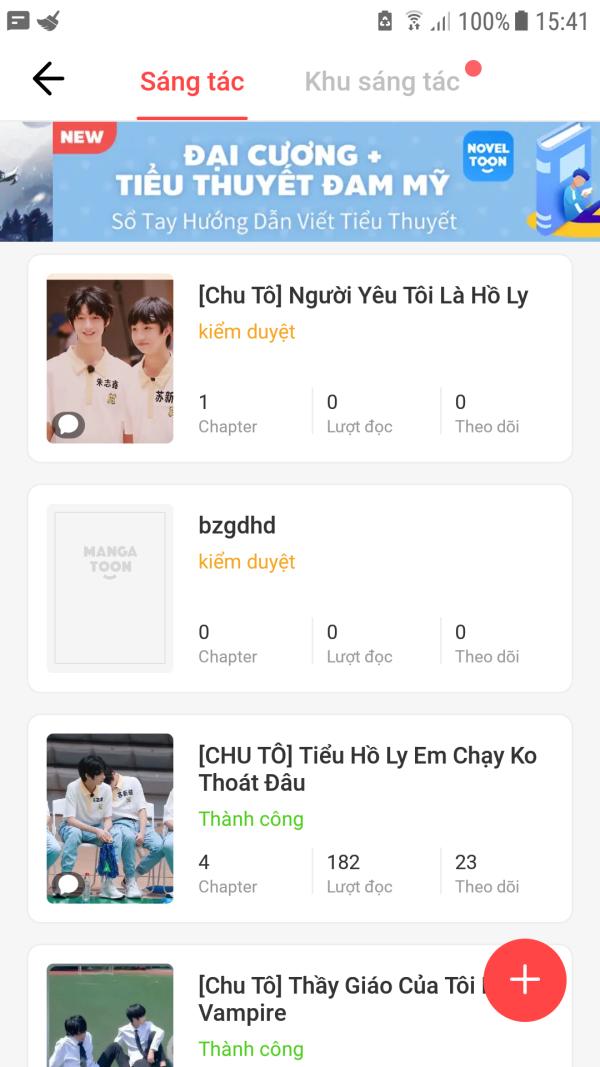Open the story Người Yêu Tôi Là Hồ Ly

[363, 296]
